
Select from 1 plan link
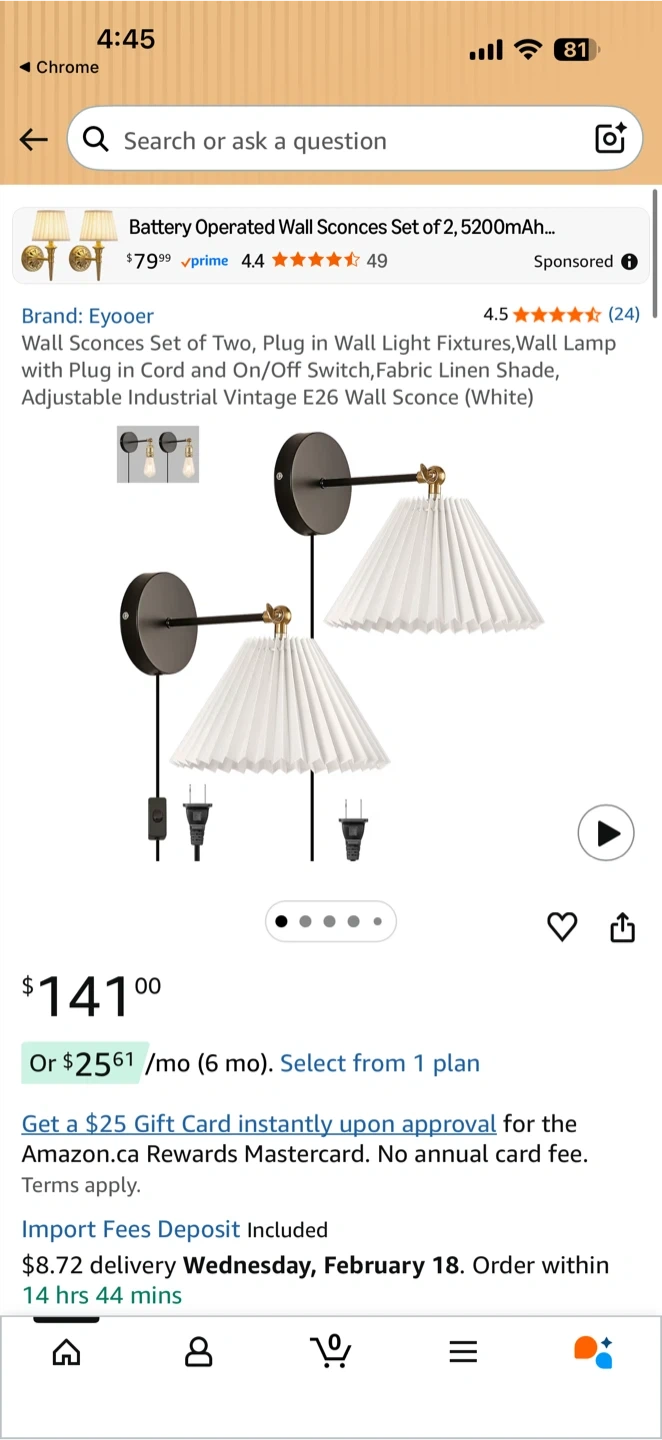tap(380, 1063)
